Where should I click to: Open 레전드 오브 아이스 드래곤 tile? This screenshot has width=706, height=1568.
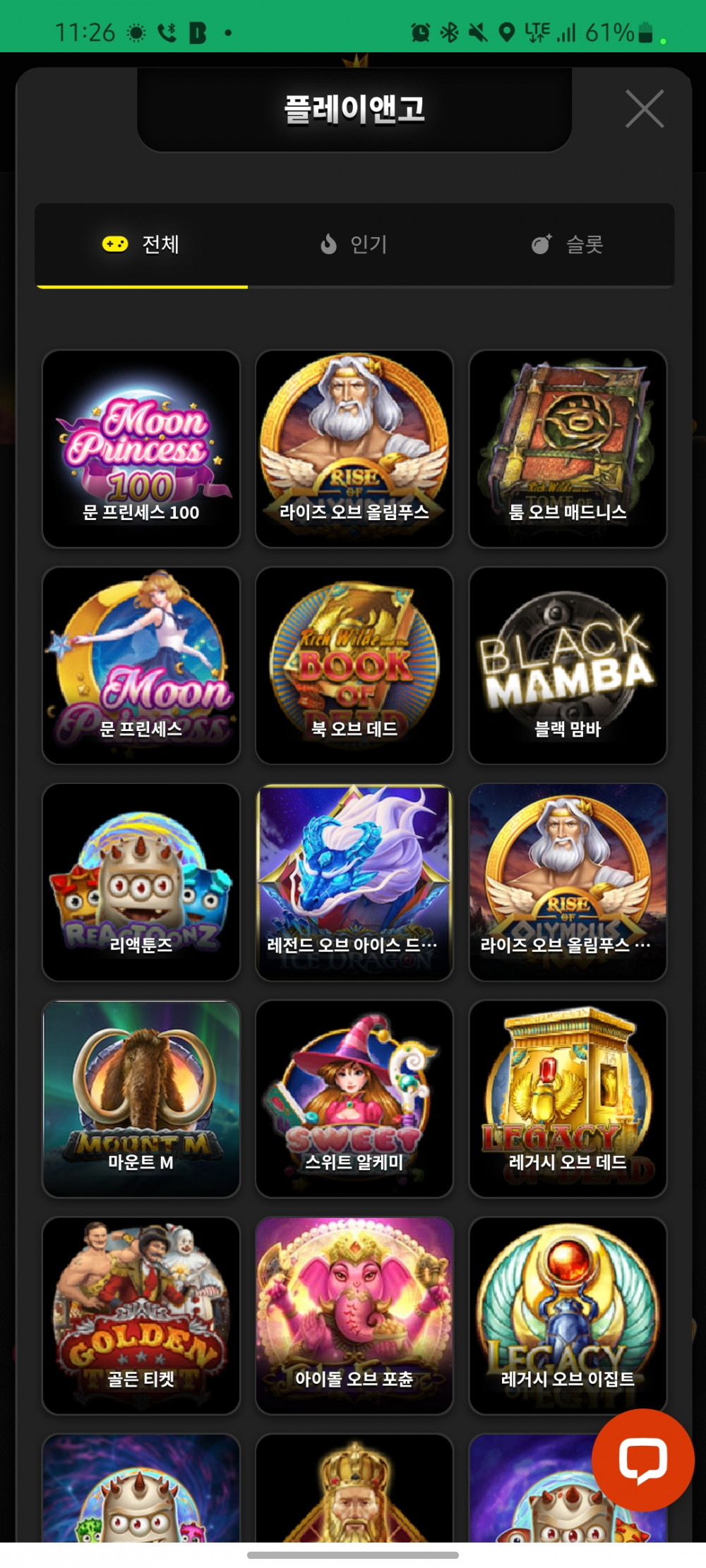tap(354, 882)
